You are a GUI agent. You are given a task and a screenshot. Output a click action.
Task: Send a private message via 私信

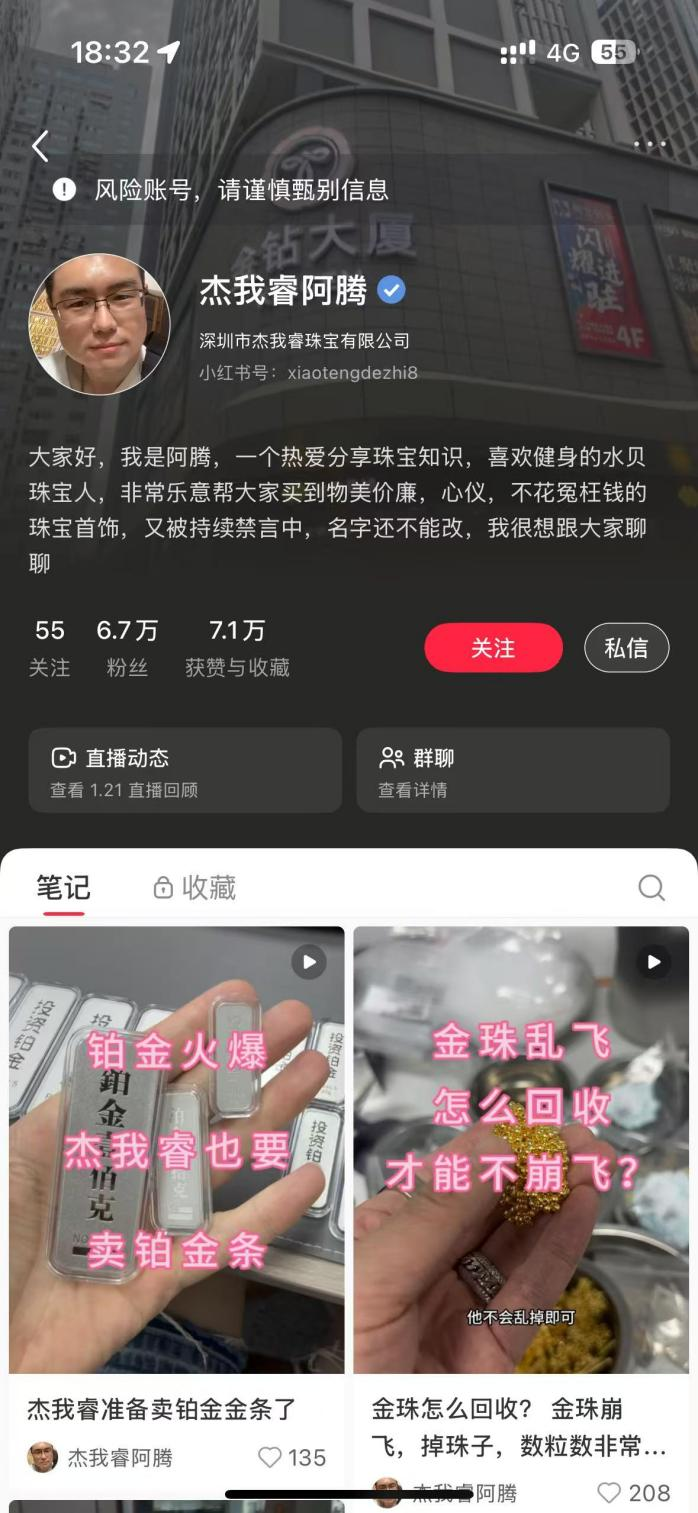[626, 648]
